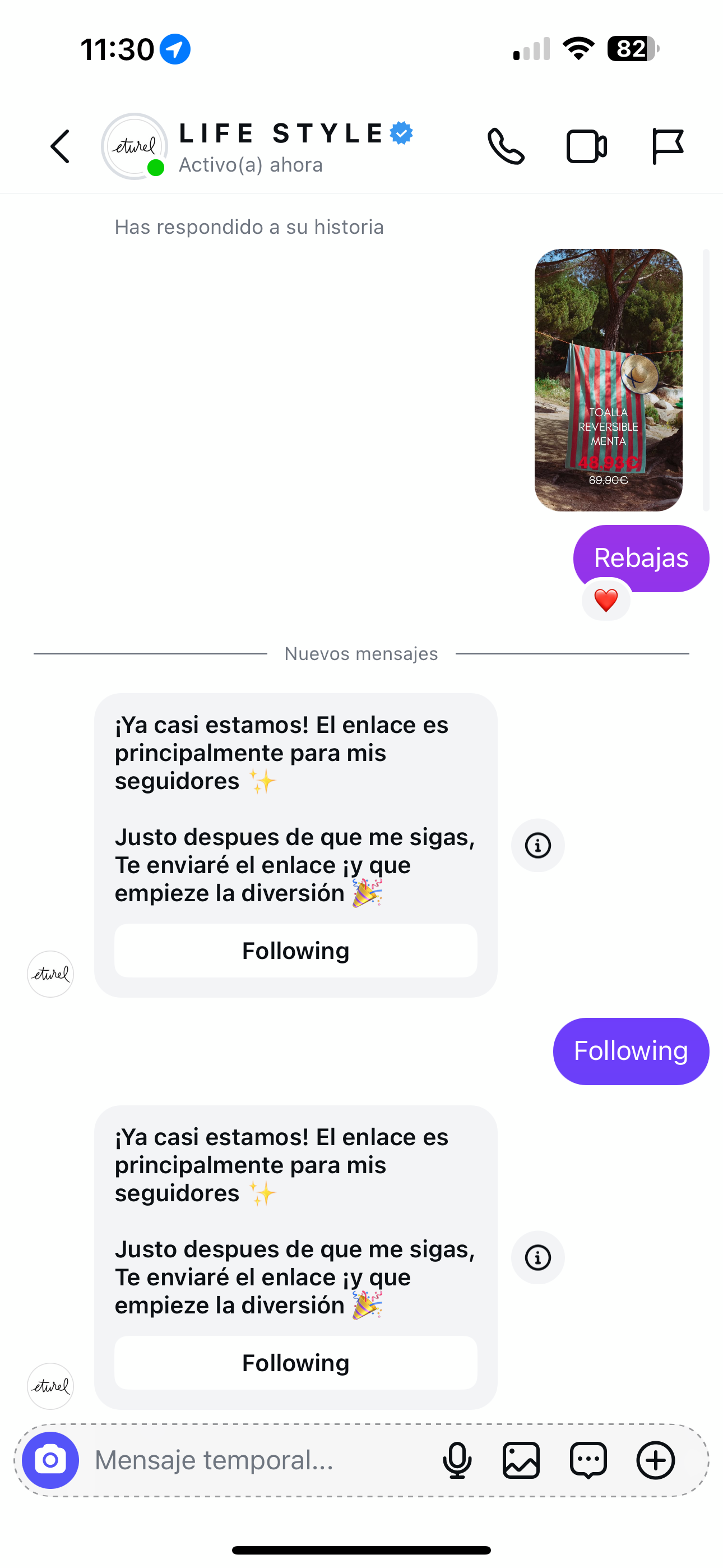Go back to the inbox
Image resolution: width=723 pixels, height=1568 pixels.
pos(61,147)
